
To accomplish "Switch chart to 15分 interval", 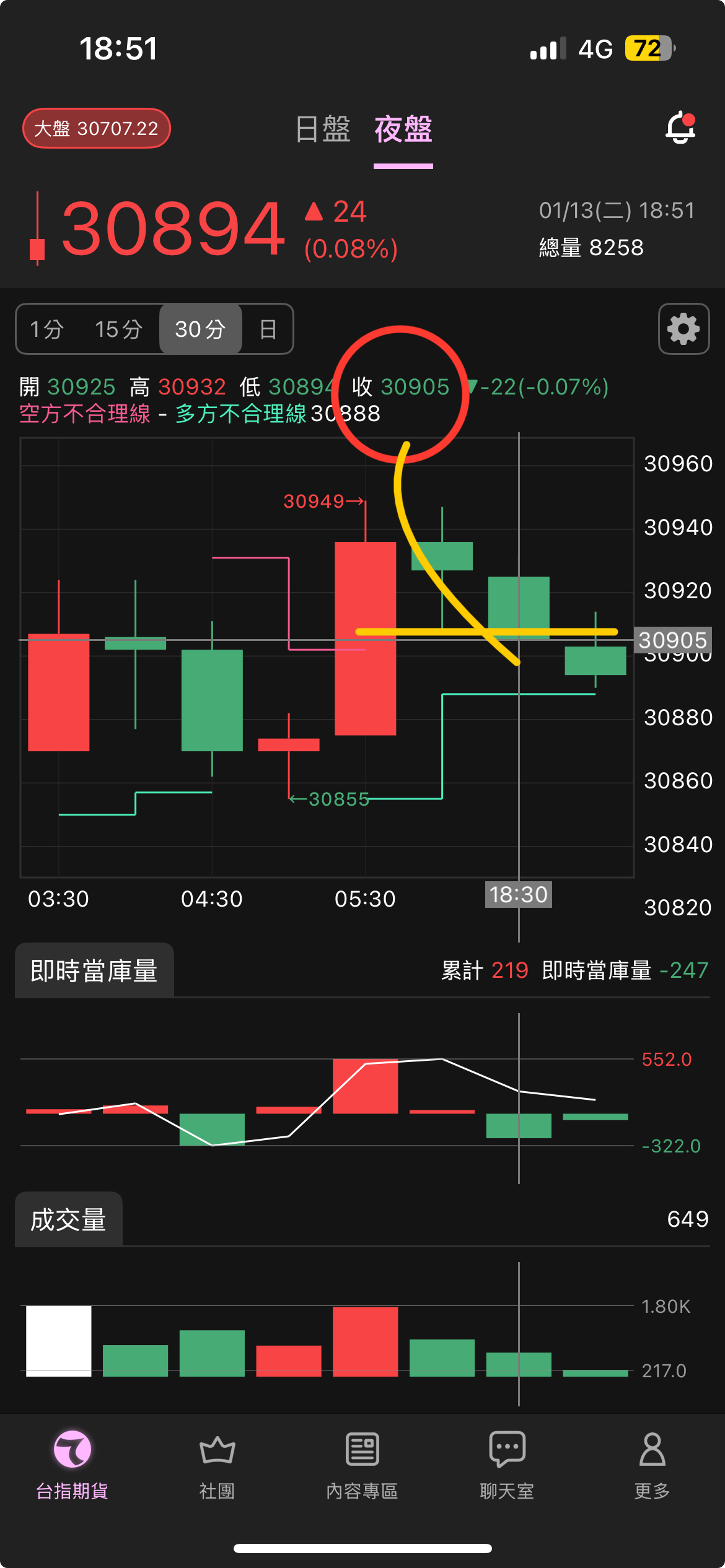I will coord(118,329).
